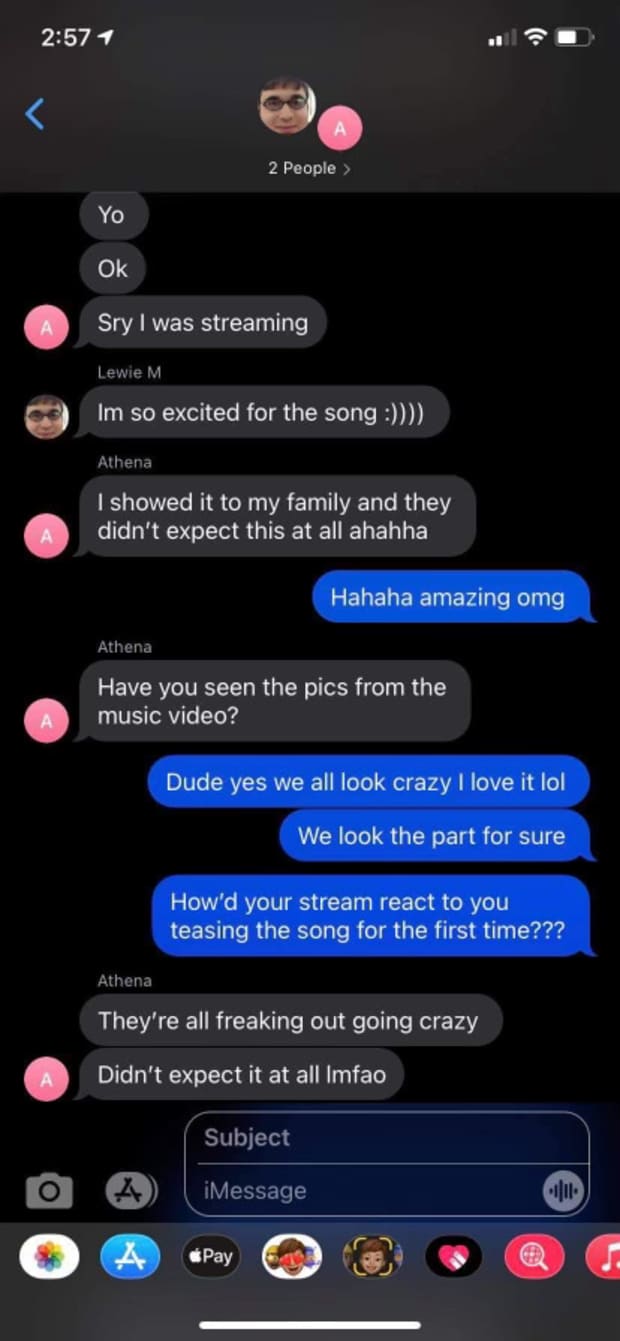Screen dimensions: 620x1341
Task: Open Apple Pay in app drawer
Action: click(210, 1257)
